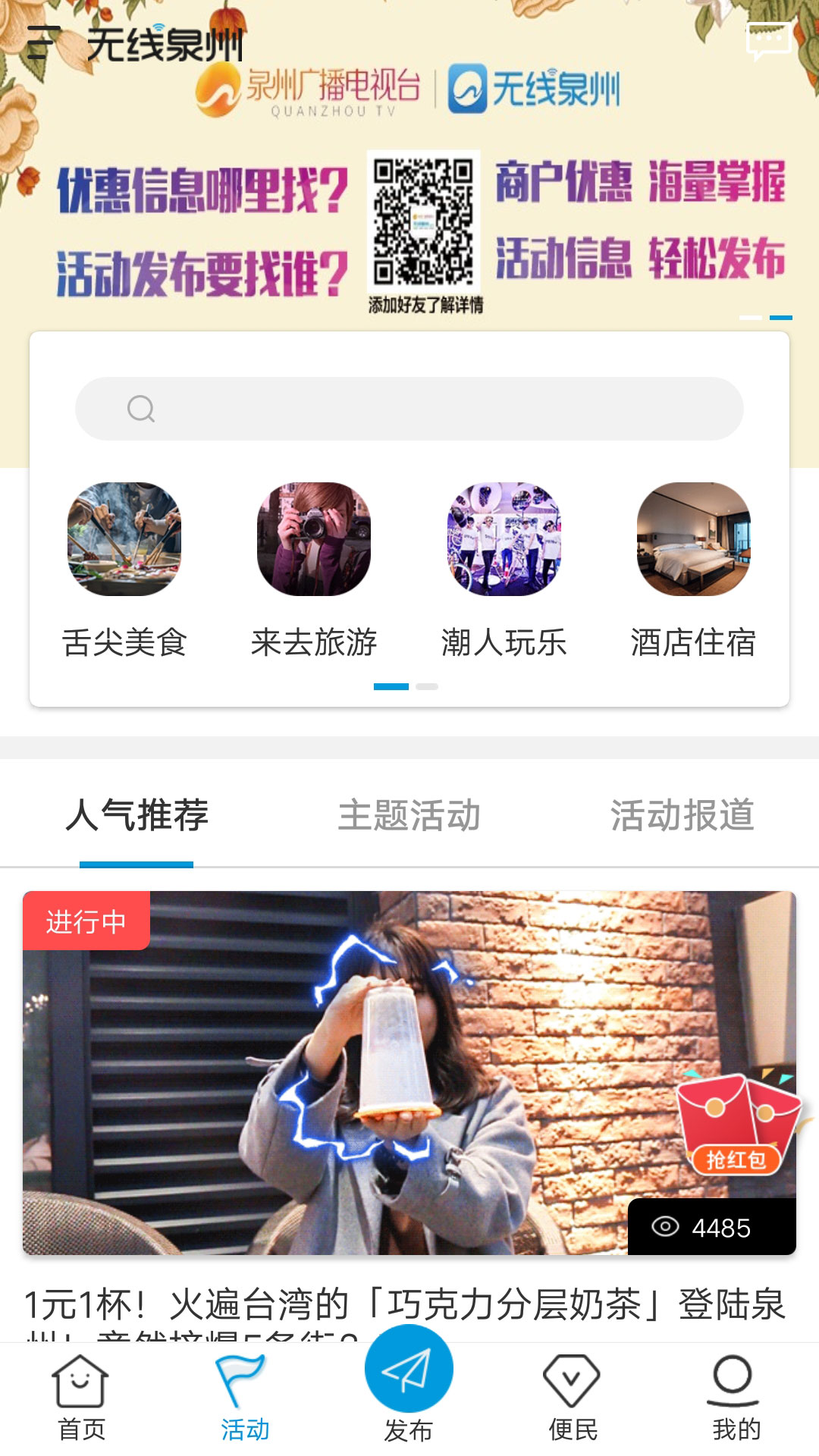Viewport: 819px width, 1456px height.
Task: Tap the second carousel page indicator dot
Action: pyautogui.click(x=425, y=685)
